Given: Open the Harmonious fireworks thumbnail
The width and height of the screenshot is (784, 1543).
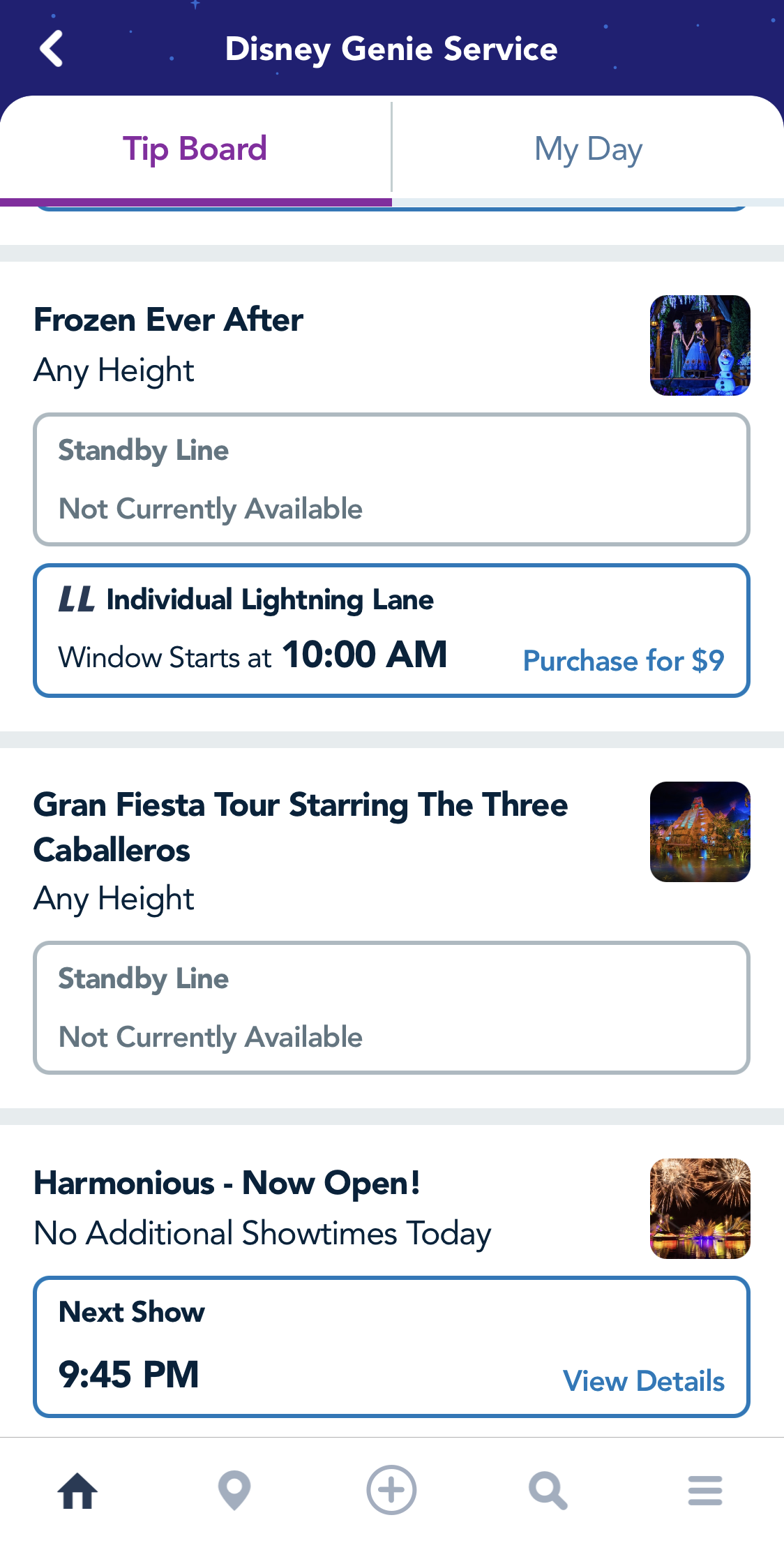Looking at the screenshot, I should pyautogui.click(x=700, y=1209).
